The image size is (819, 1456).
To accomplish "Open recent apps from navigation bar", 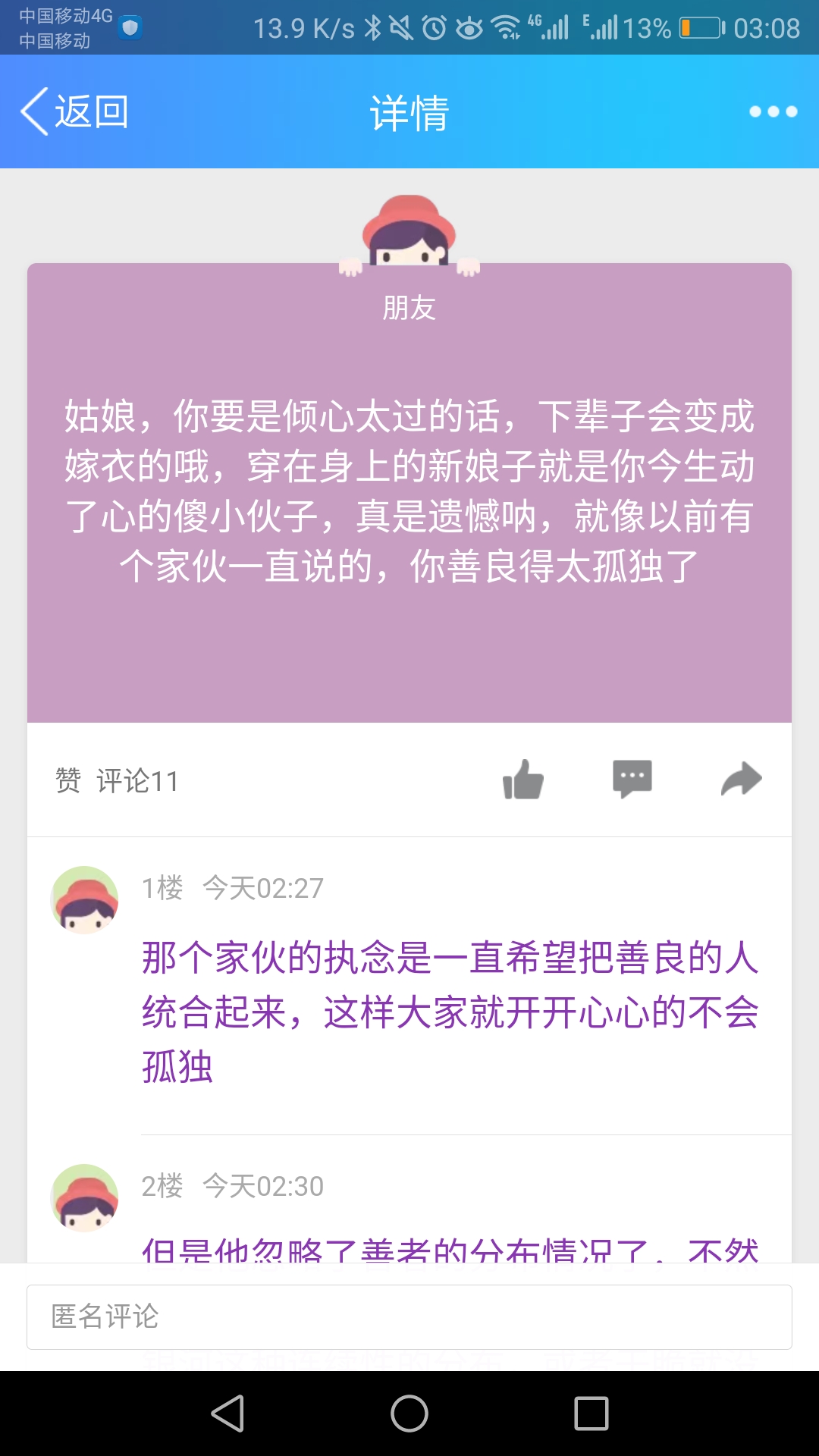I will click(591, 1414).
